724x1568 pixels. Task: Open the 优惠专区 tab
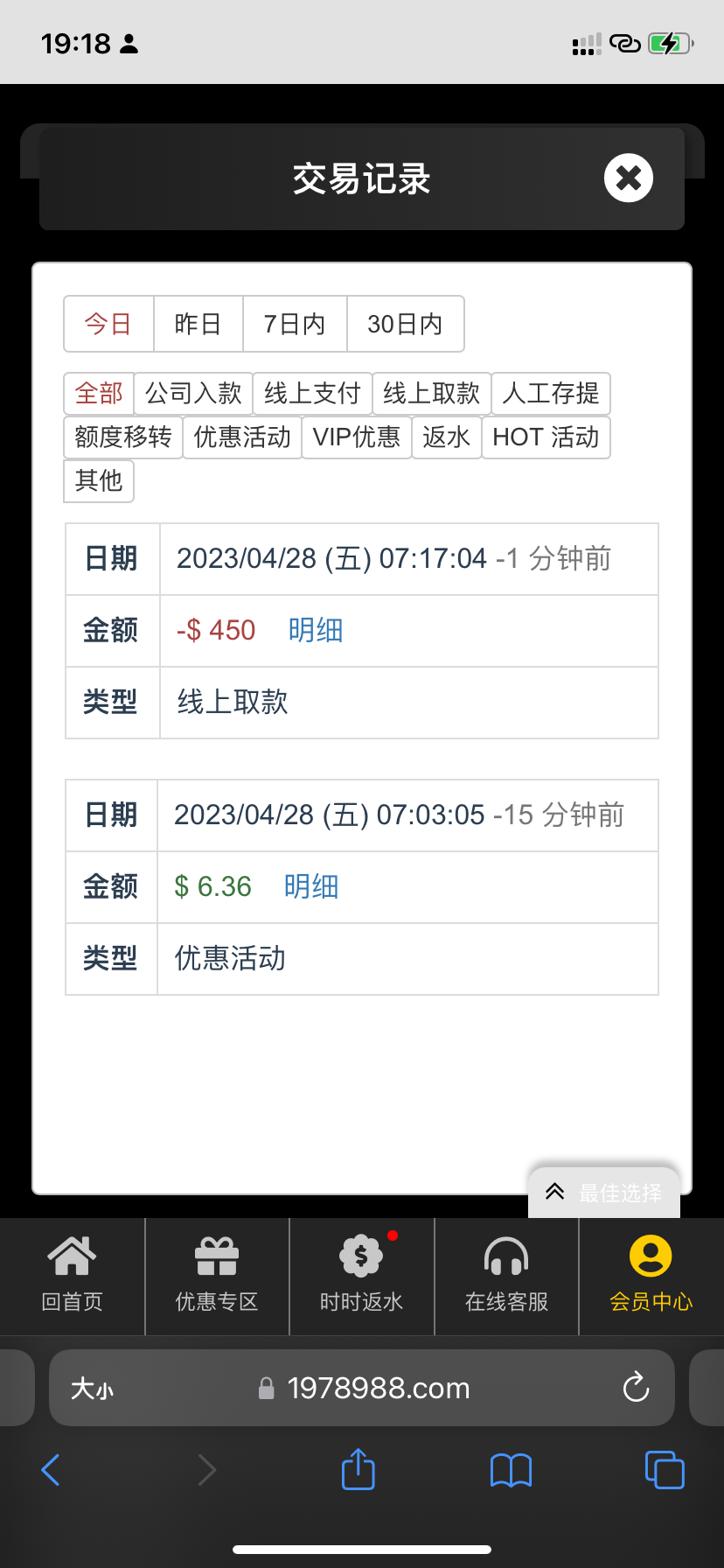click(x=217, y=1276)
